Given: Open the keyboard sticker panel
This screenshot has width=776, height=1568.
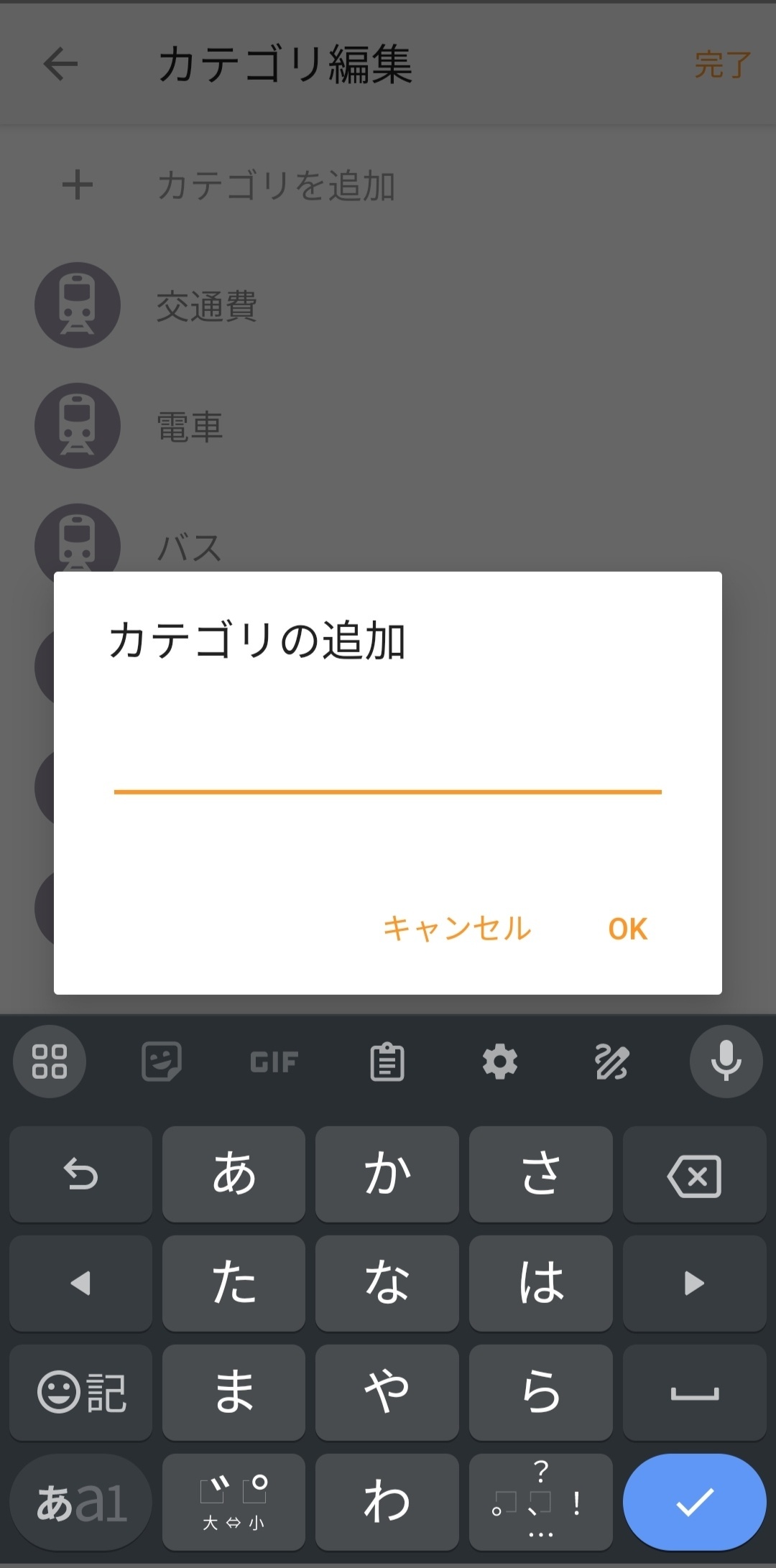Looking at the screenshot, I should [162, 1062].
